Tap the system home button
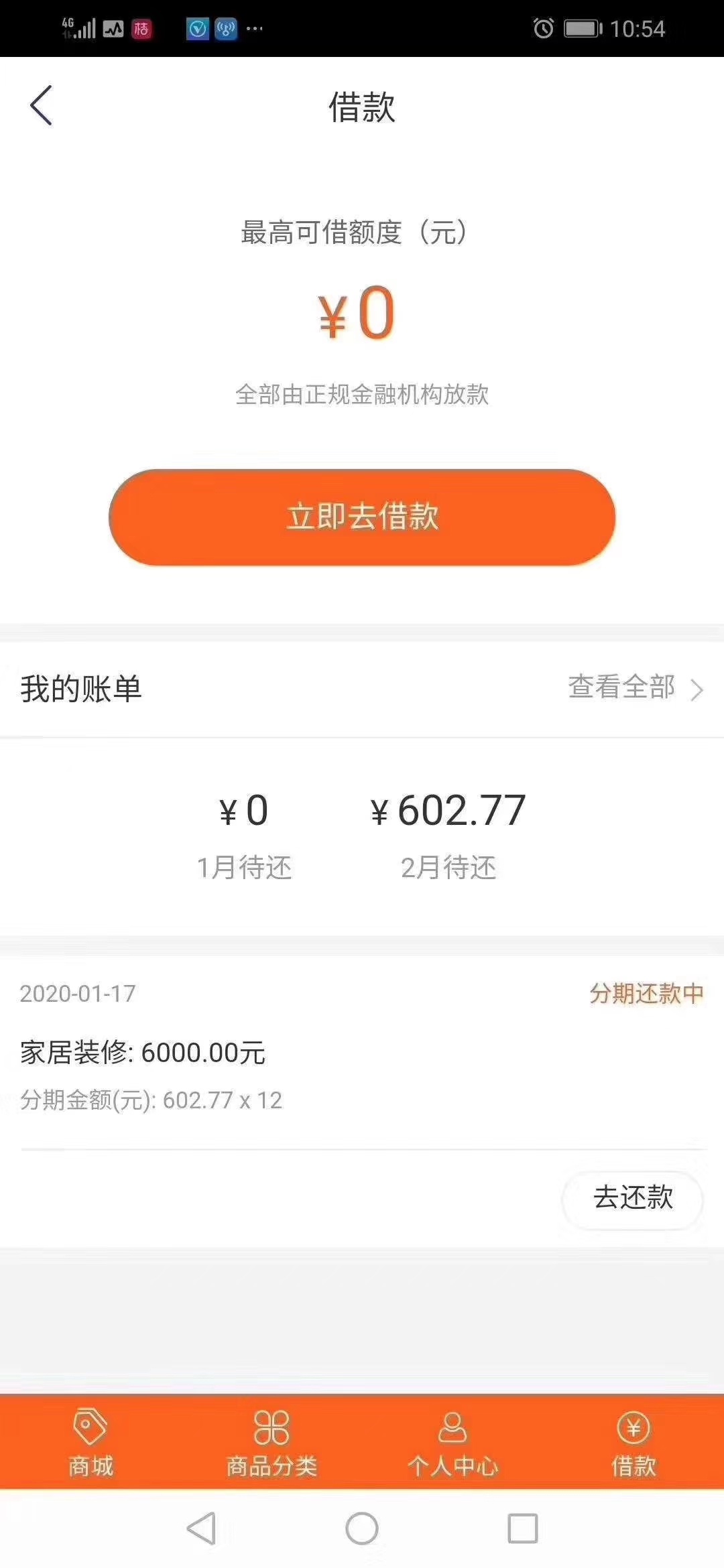 coord(362,1529)
